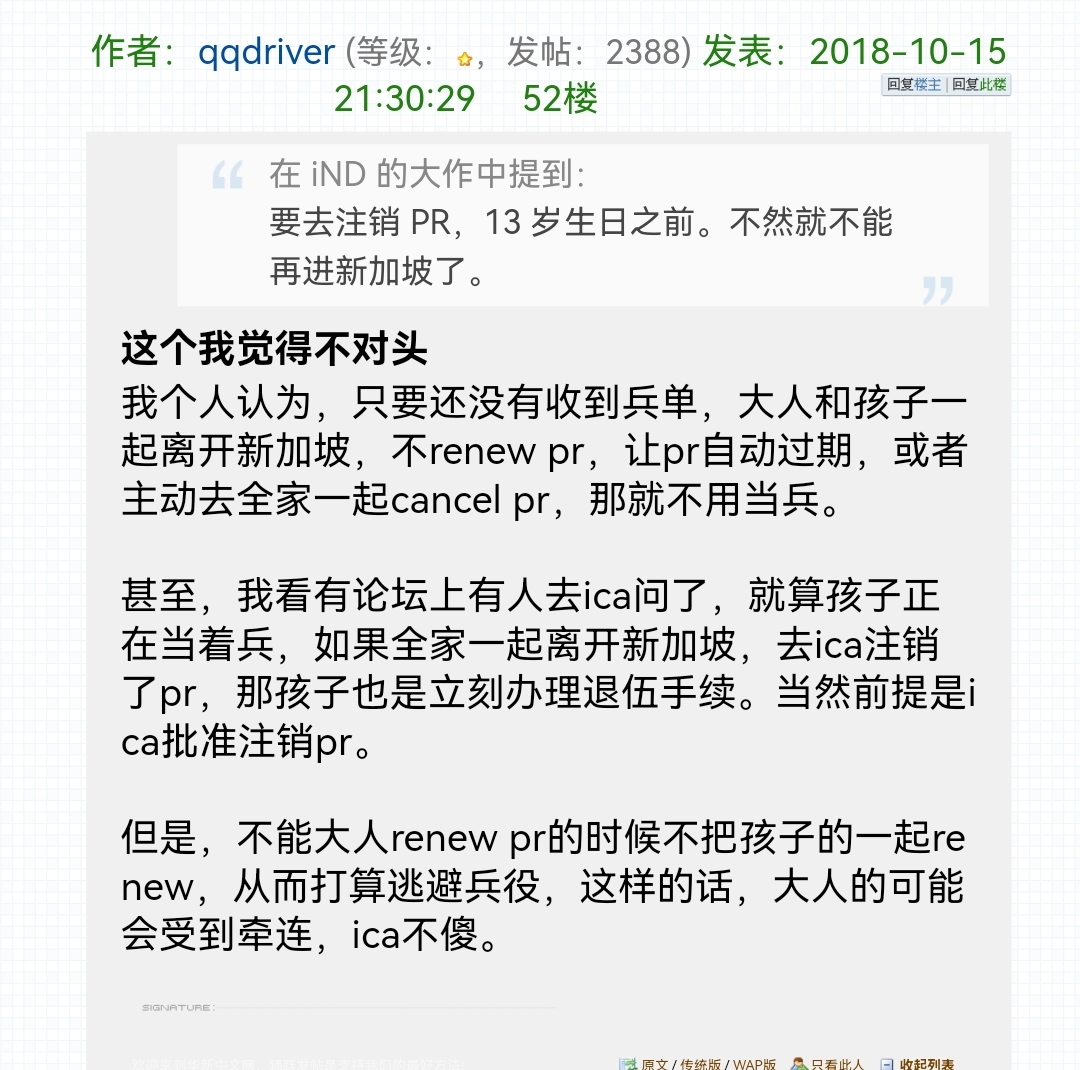Viewport: 1080px width, 1070px height.
Task: Show only this author's posts via 只看此人
Action: pos(837,1064)
